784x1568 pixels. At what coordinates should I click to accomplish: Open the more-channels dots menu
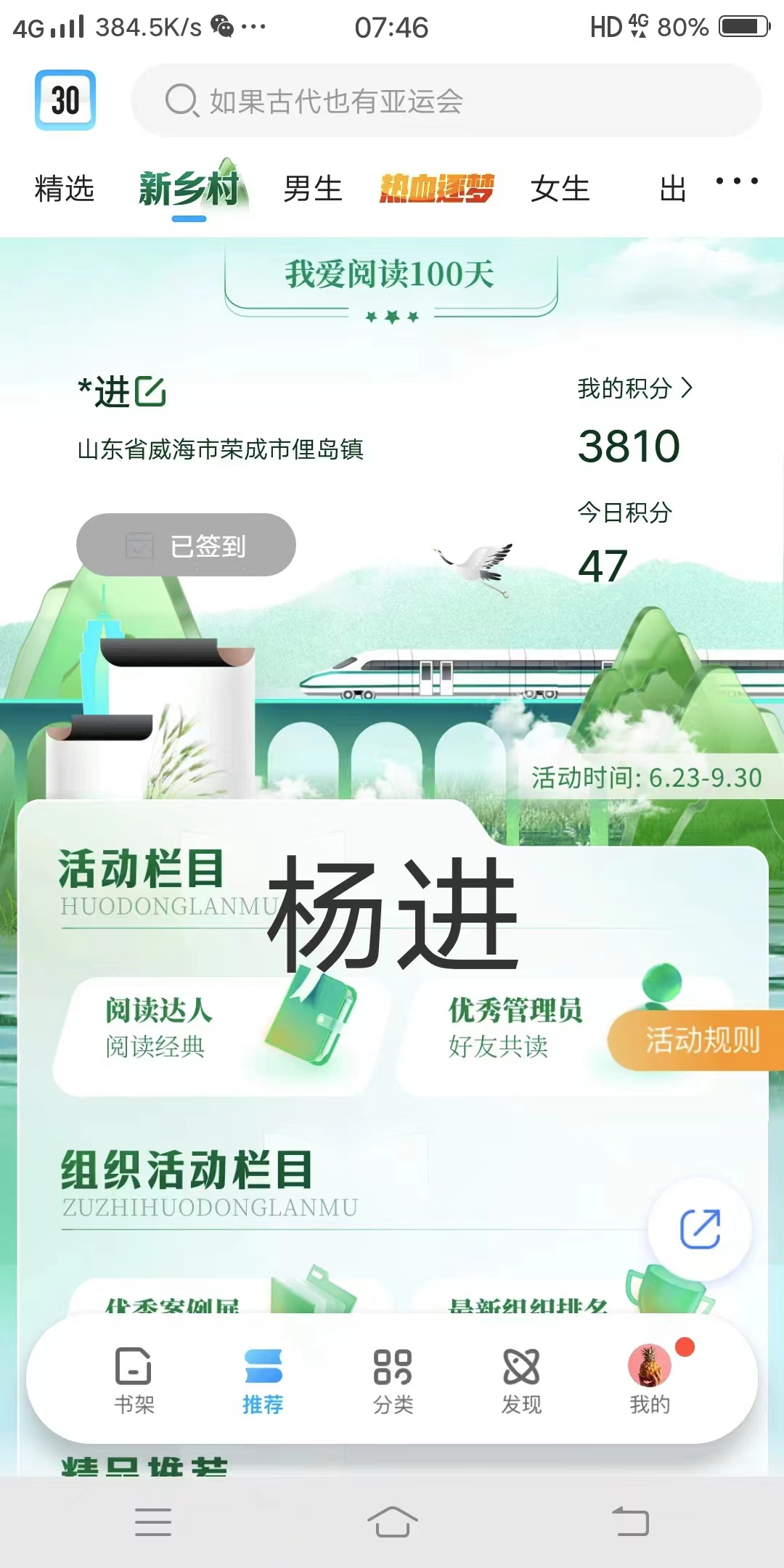click(x=736, y=181)
